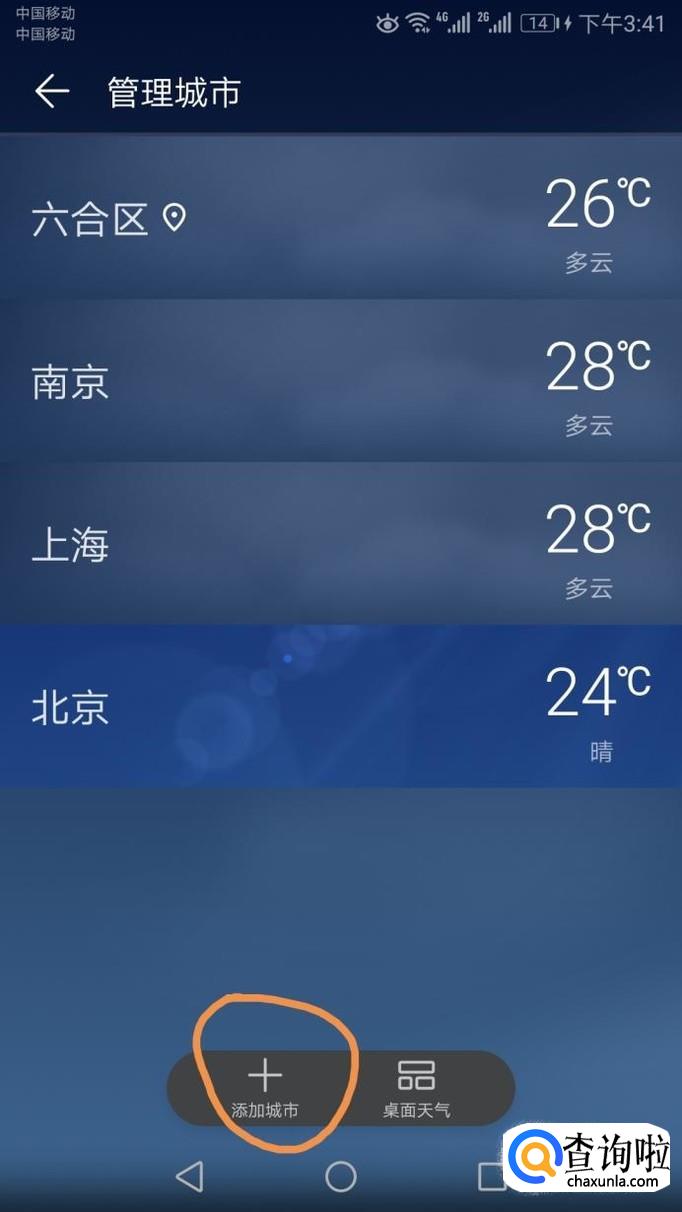Tap 添加城市 to add a city
Image resolution: width=682 pixels, height=1212 pixels.
265,1088
